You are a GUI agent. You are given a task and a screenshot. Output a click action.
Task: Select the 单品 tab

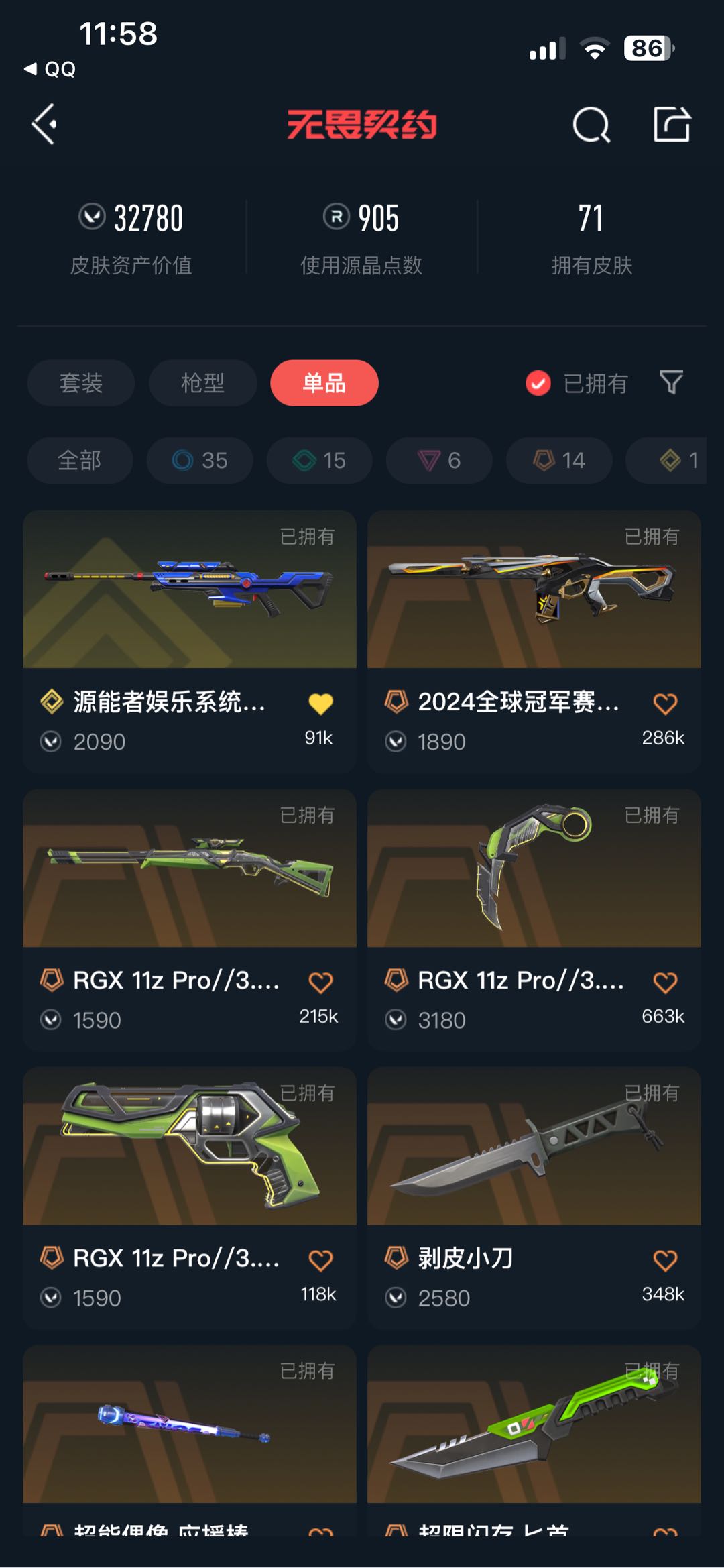[x=324, y=383]
